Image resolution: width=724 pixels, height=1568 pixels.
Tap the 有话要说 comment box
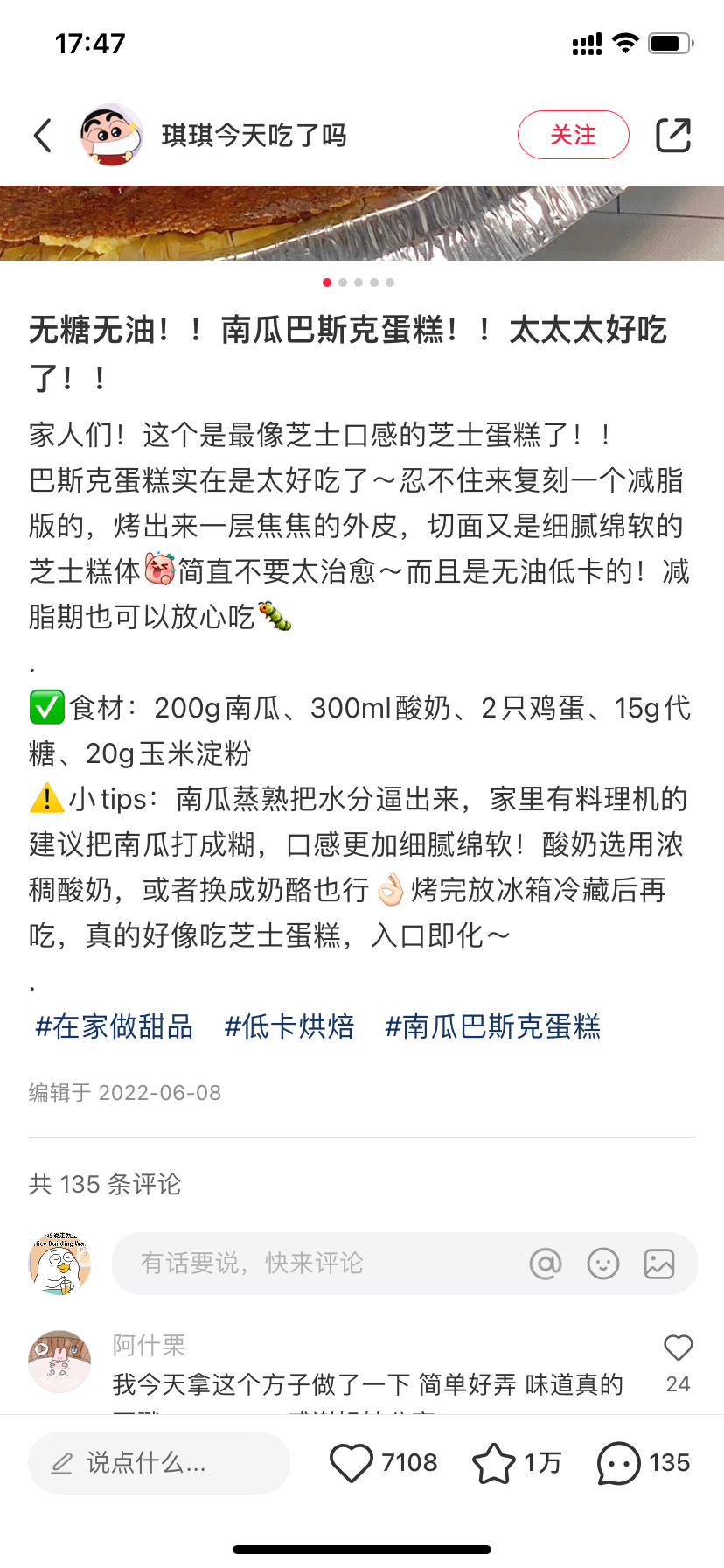pyautogui.click(x=315, y=1263)
